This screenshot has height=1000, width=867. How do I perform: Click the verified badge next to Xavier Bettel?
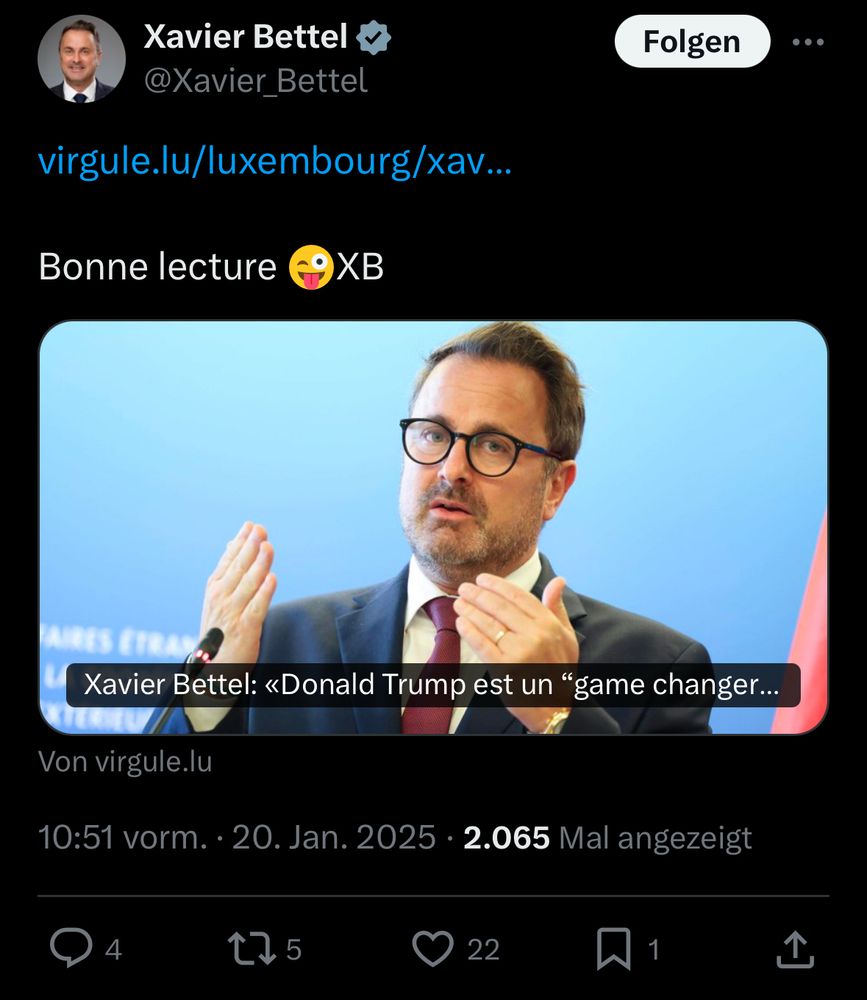click(374, 36)
